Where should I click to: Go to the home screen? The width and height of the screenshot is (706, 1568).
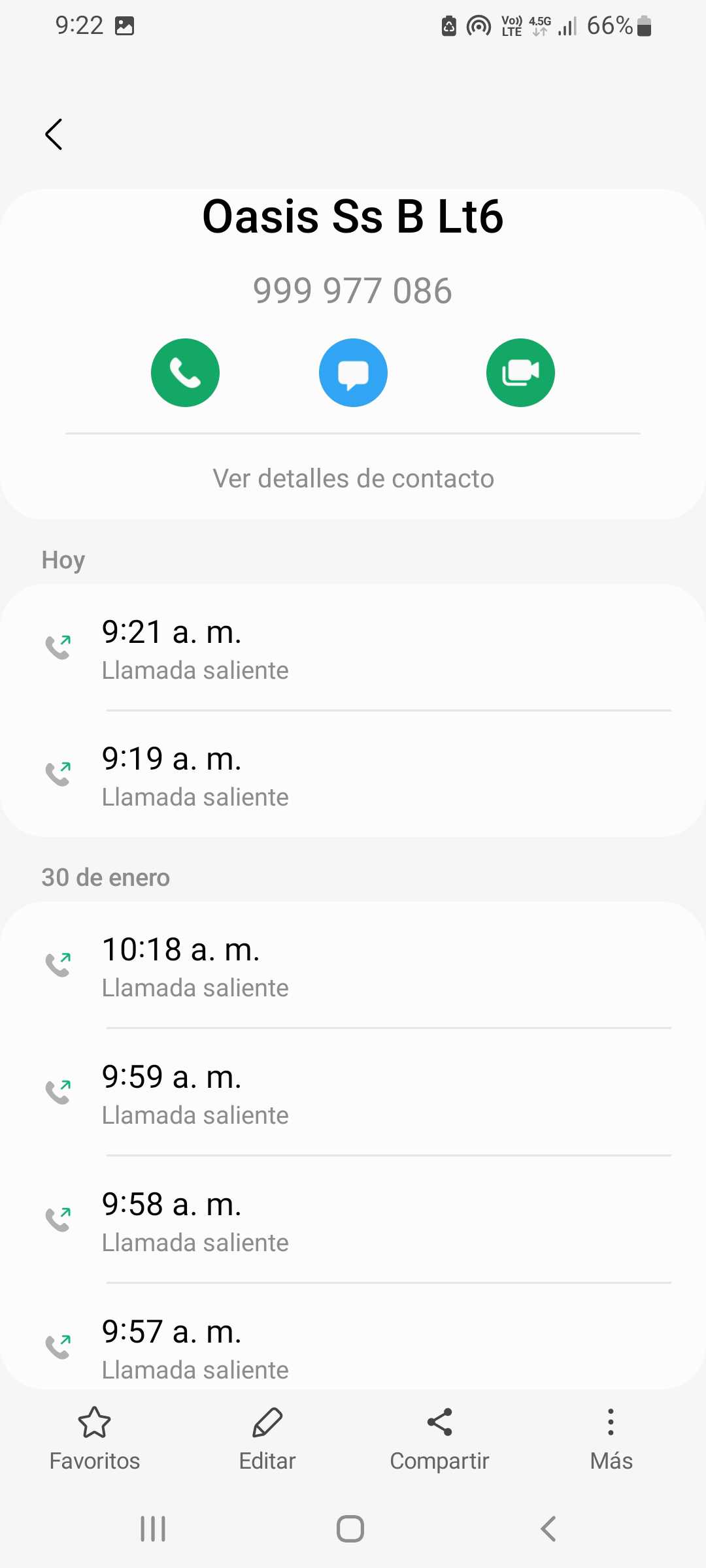coord(350,1529)
